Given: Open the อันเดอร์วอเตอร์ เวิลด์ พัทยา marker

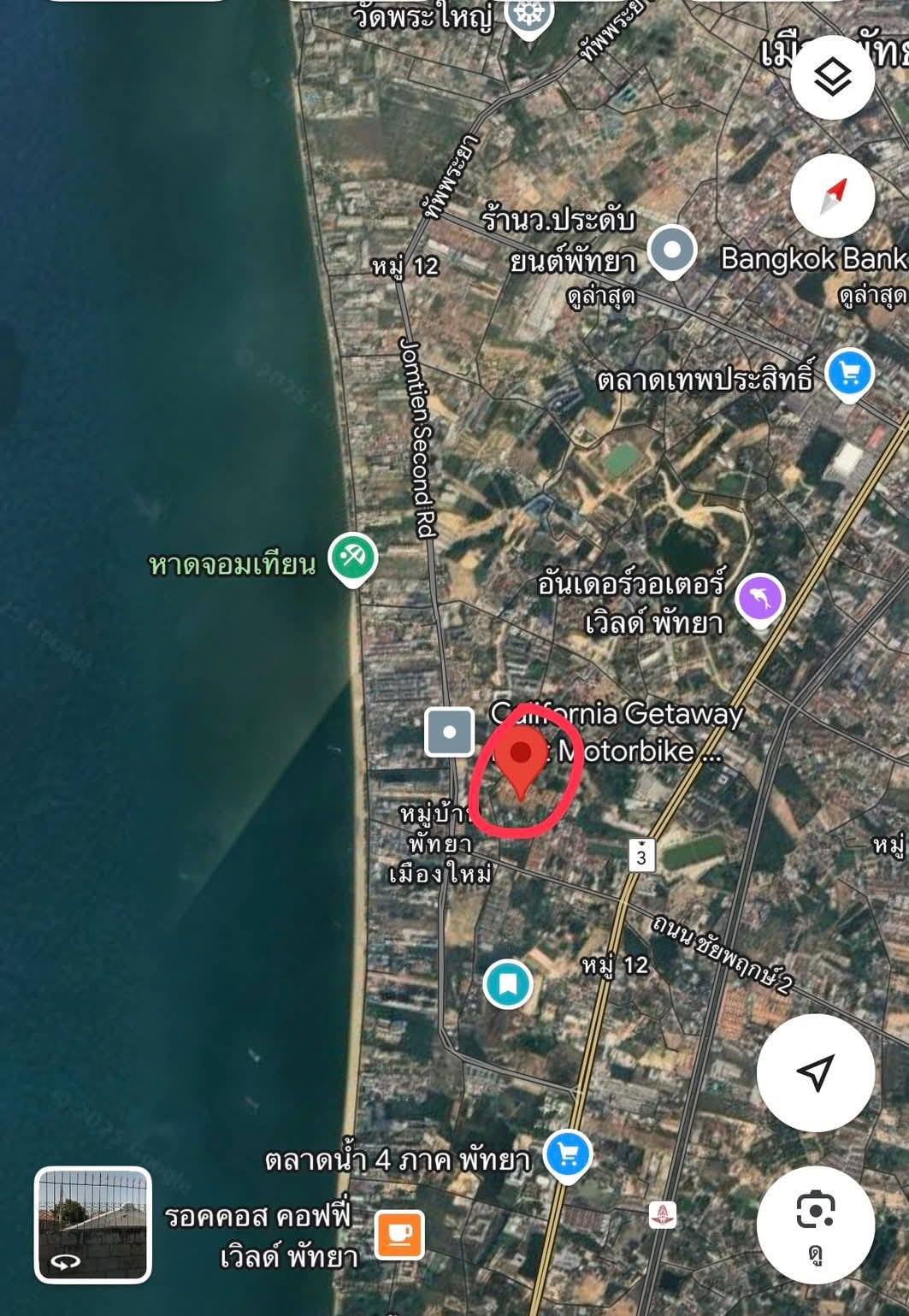Looking at the screenshot, I should [760, 597].
